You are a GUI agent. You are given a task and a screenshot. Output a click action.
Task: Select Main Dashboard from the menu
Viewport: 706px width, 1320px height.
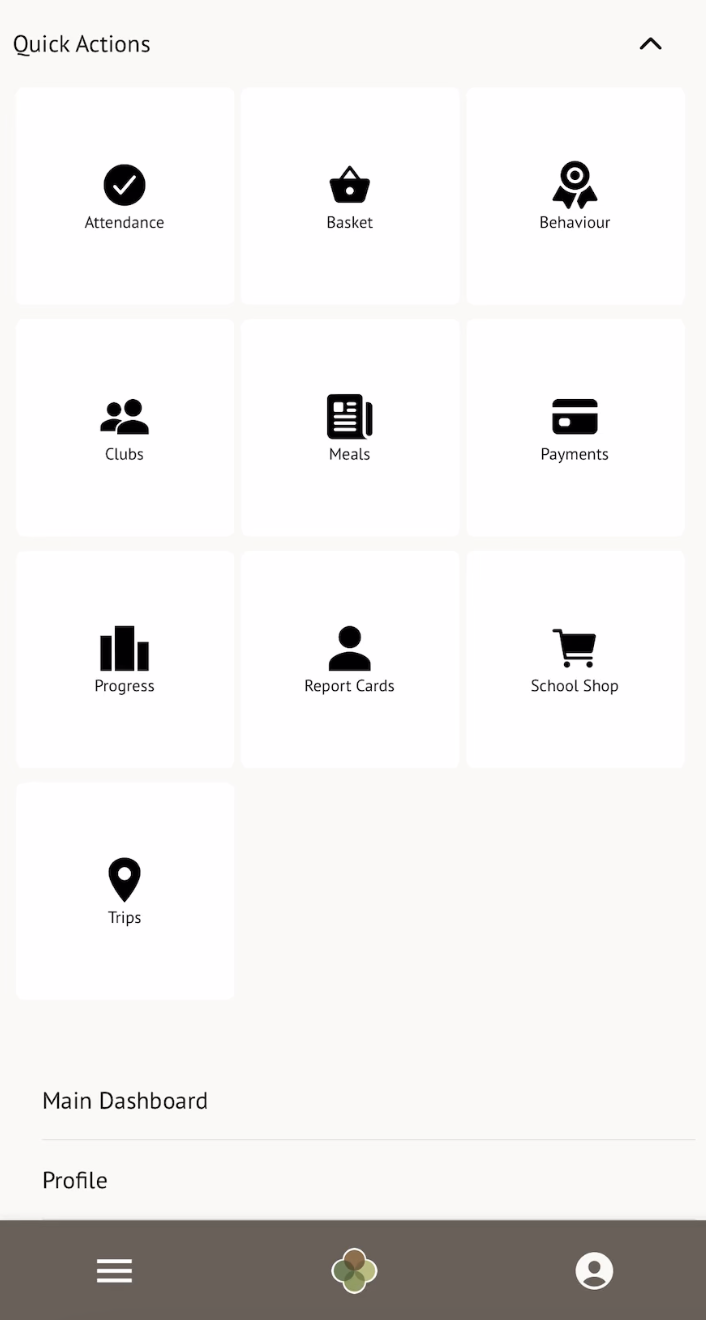coord(125,1101)
